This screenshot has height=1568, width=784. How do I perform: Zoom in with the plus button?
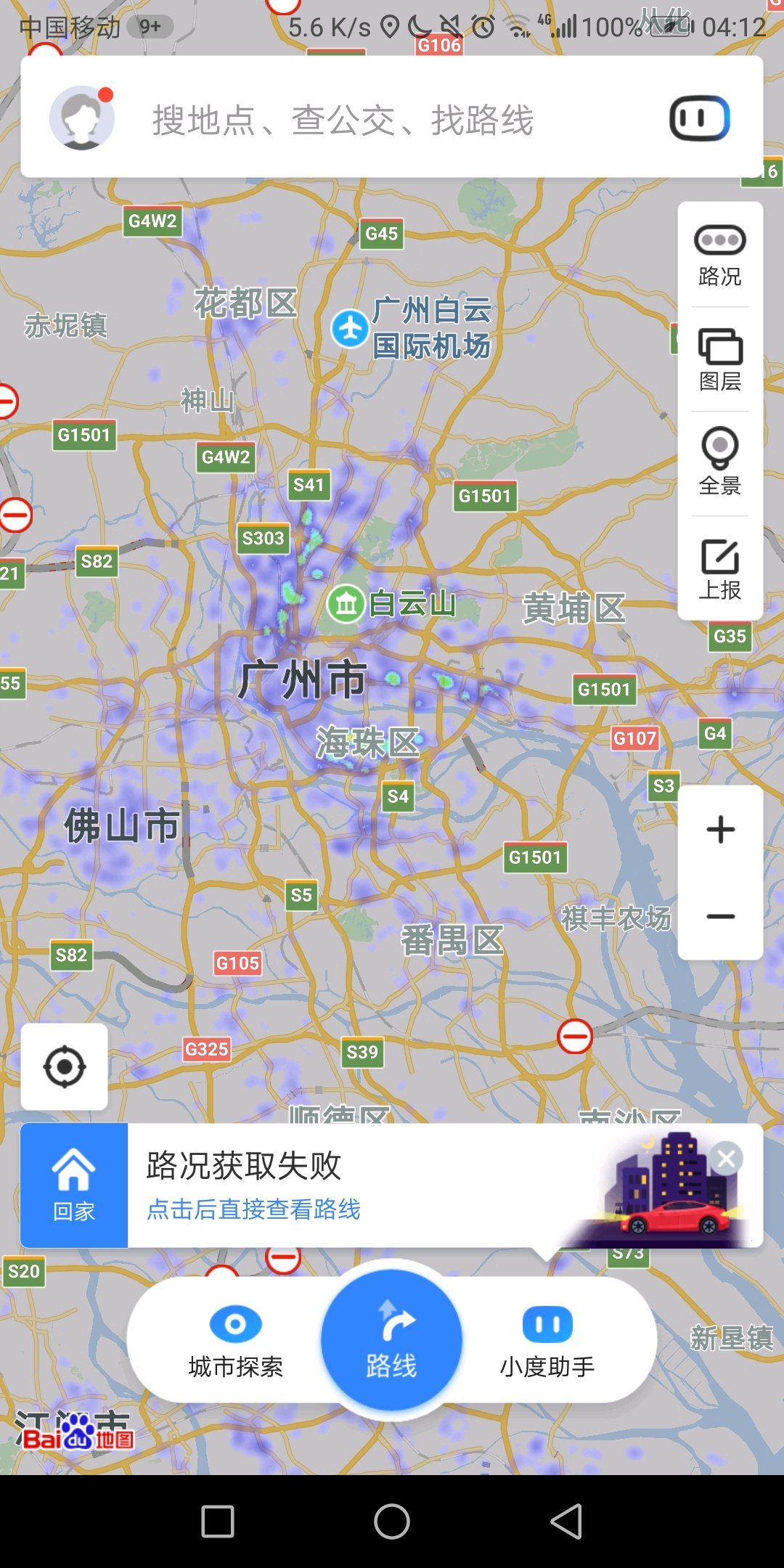720,830
